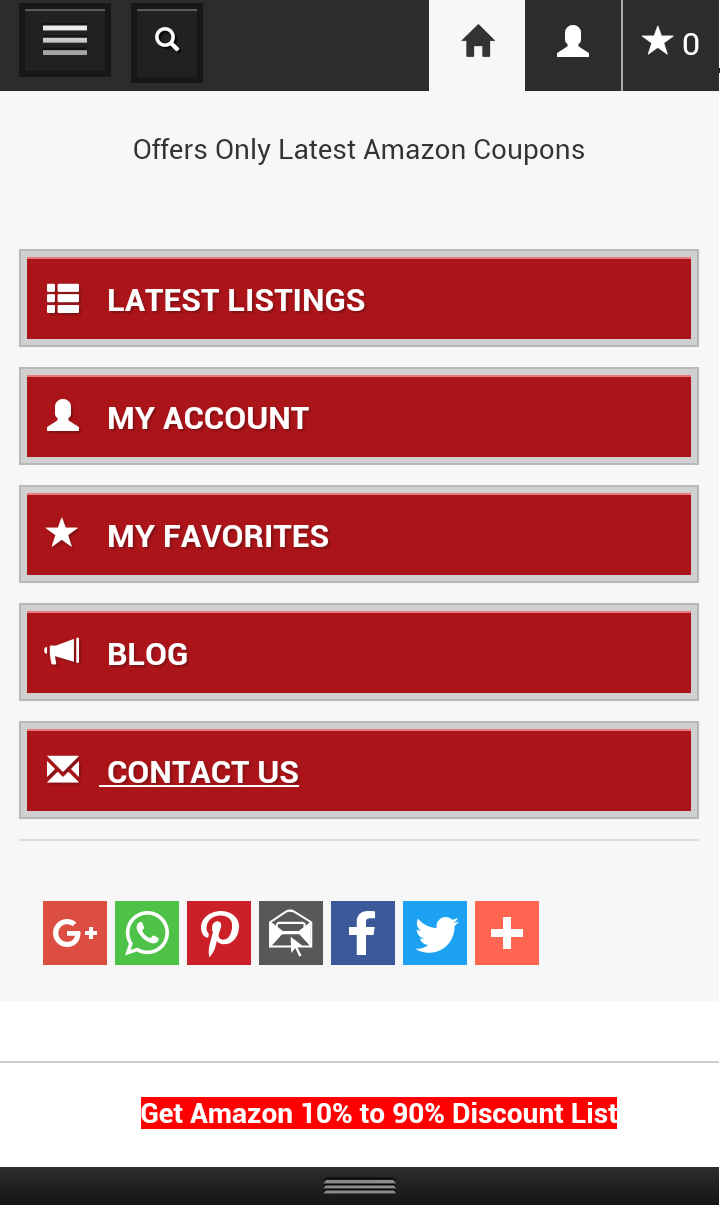The height and width of the screenshot is (1205, 720).
Task: Open Contact Us
Action: [x=359, y=771]
